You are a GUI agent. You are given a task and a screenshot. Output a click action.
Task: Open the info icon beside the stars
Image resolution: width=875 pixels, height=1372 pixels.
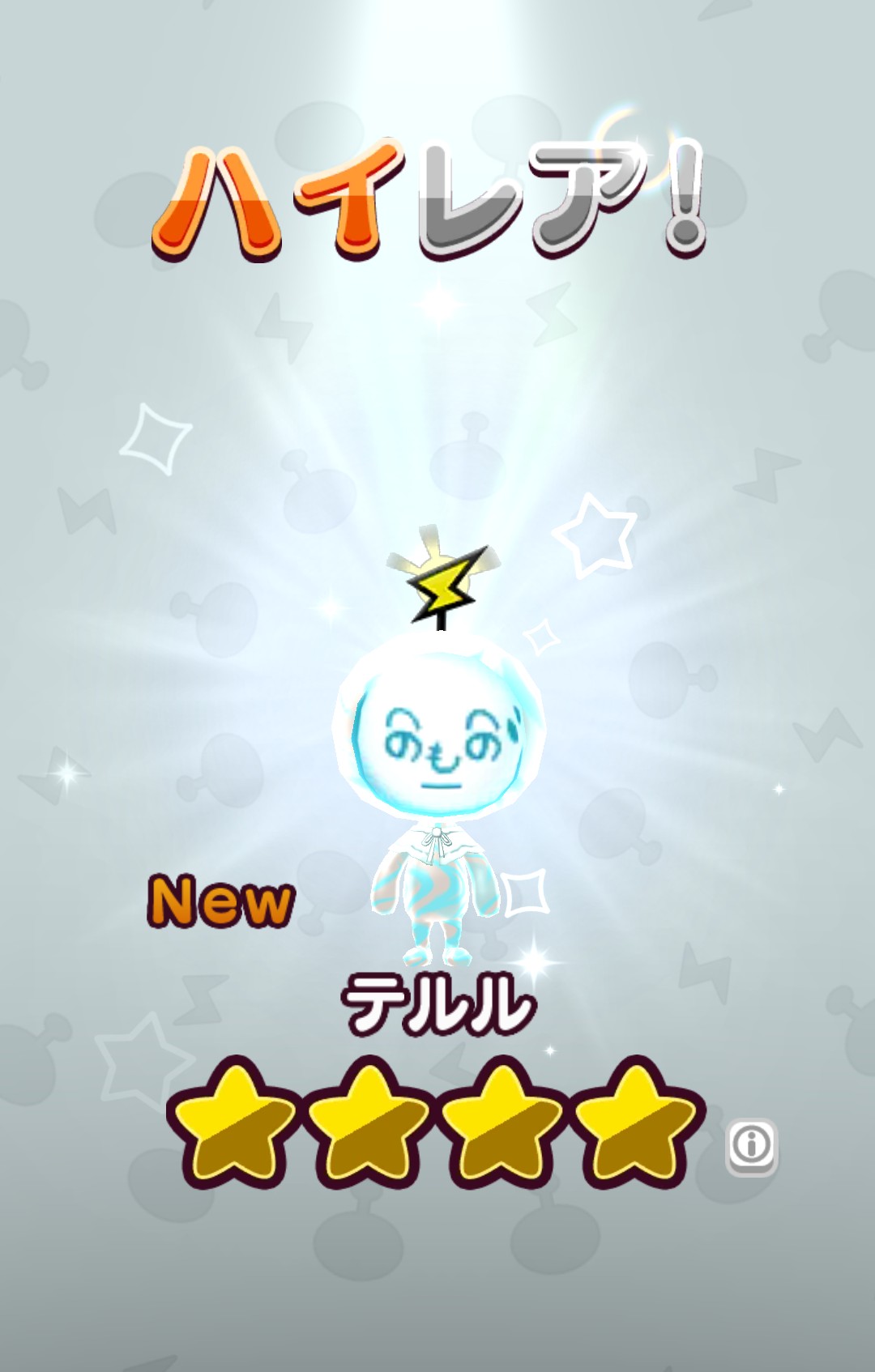[x=751, y=1145]
